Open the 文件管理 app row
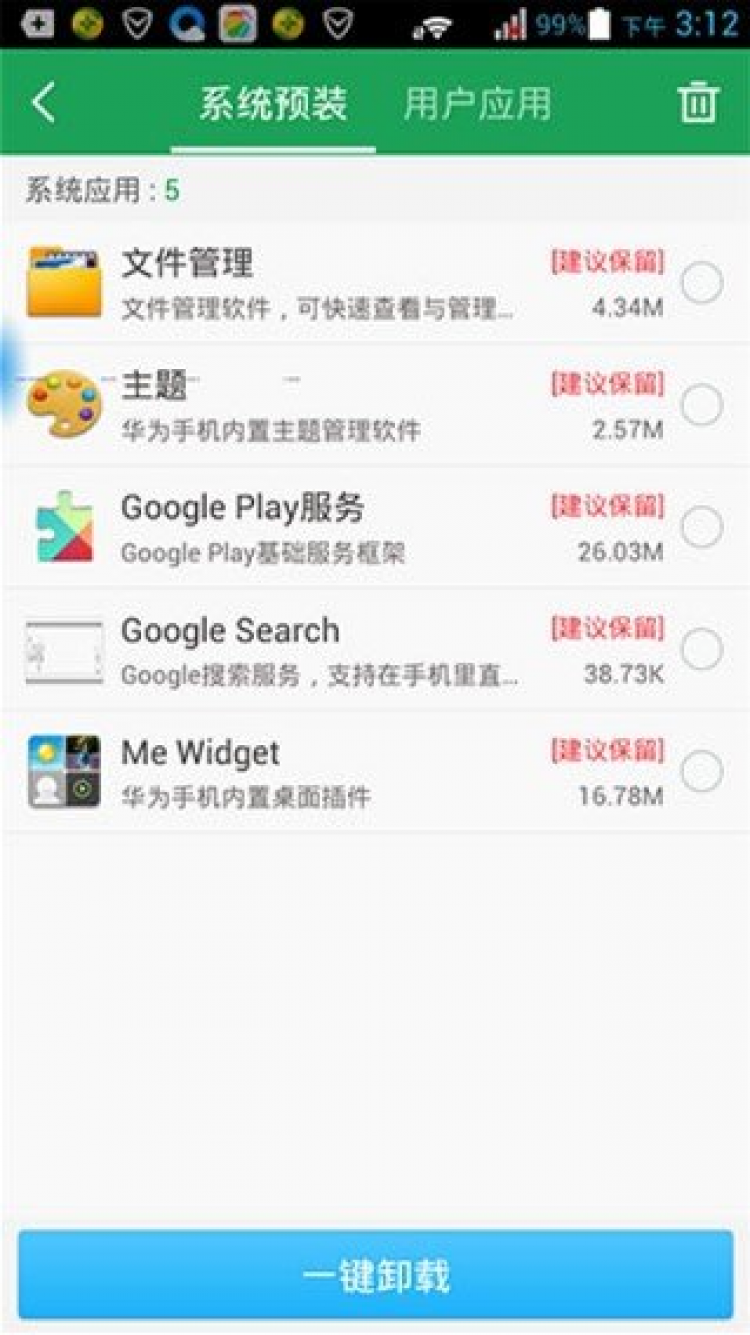750x1335 pixels. click(x=375, y=283)
